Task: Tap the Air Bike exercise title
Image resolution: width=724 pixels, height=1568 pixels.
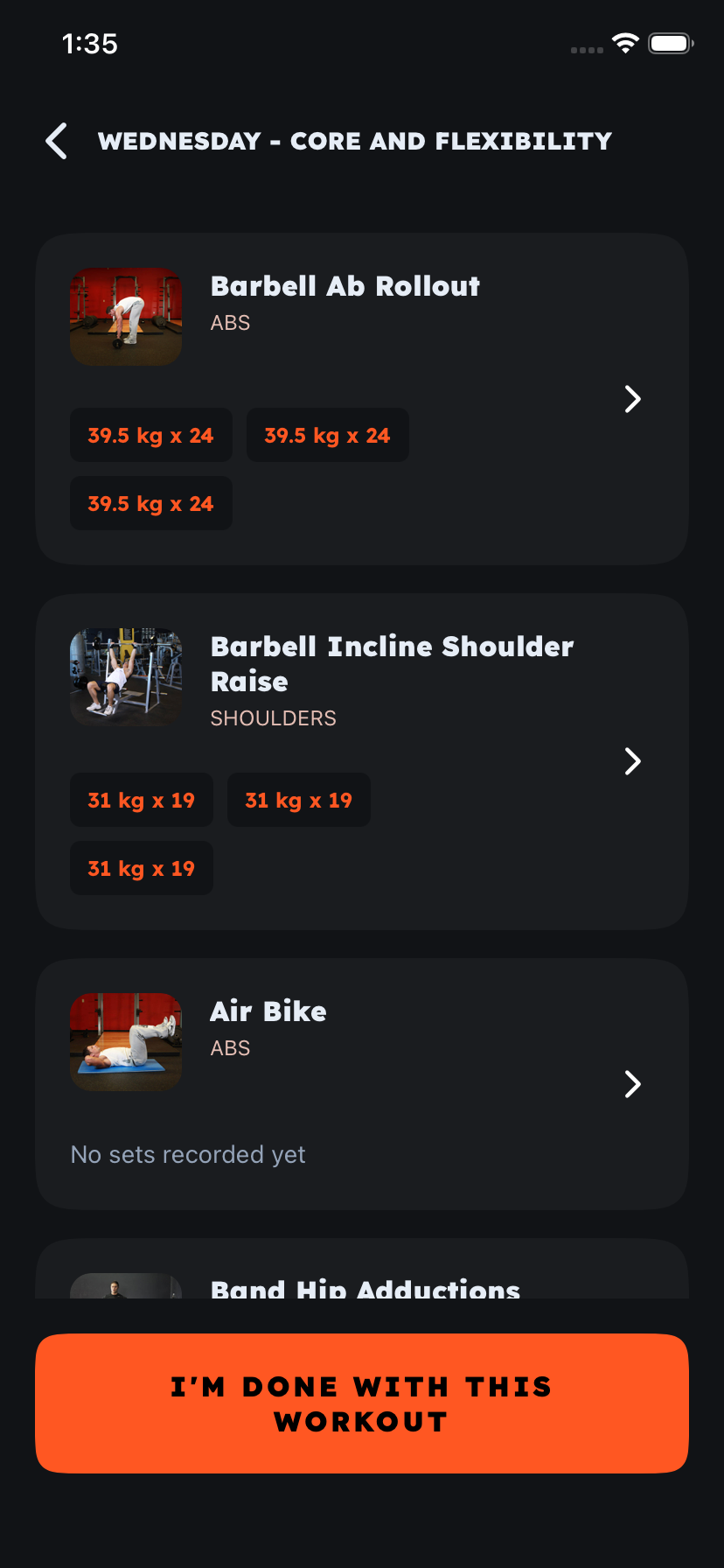Action: [x=268, y=1011]
